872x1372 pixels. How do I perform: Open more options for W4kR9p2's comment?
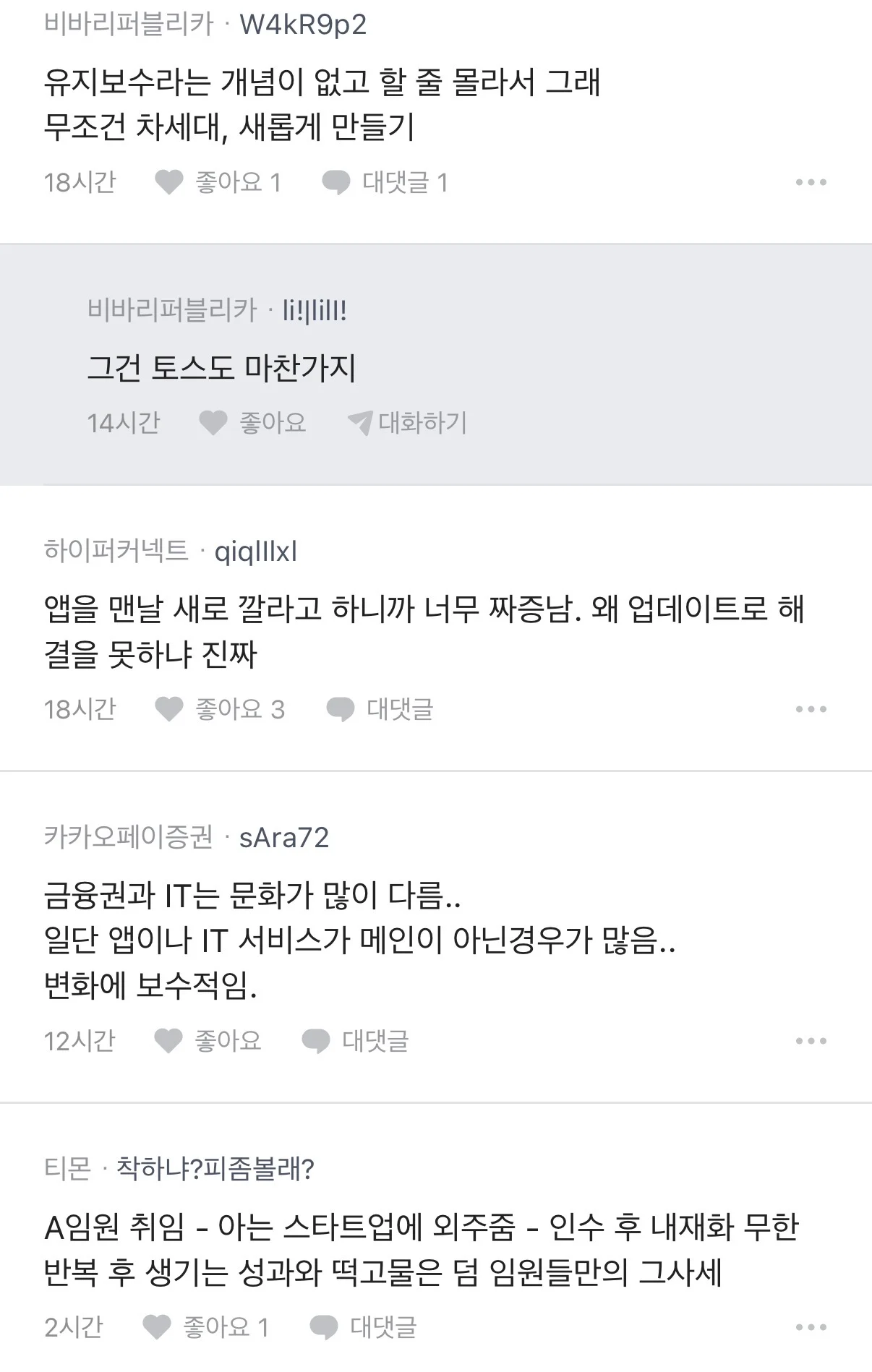811,182
